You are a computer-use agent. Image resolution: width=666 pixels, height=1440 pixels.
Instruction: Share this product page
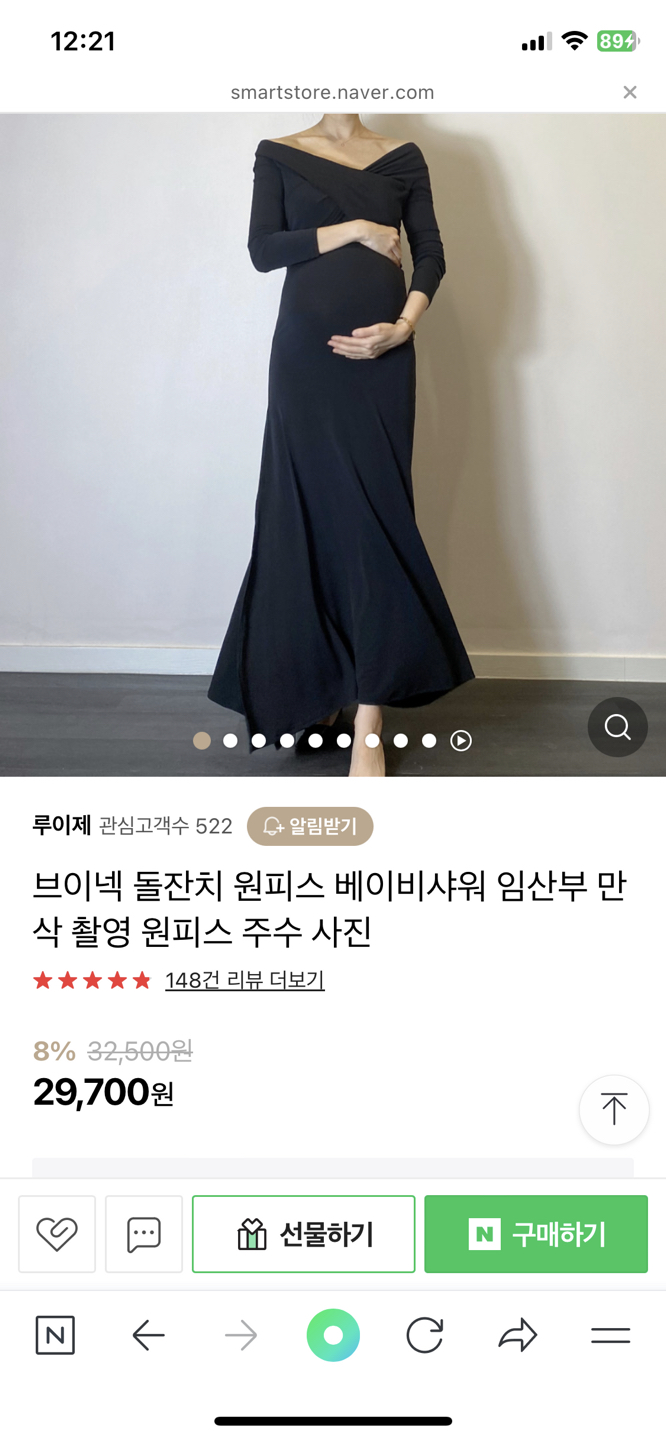click(x=517, y=1335)
